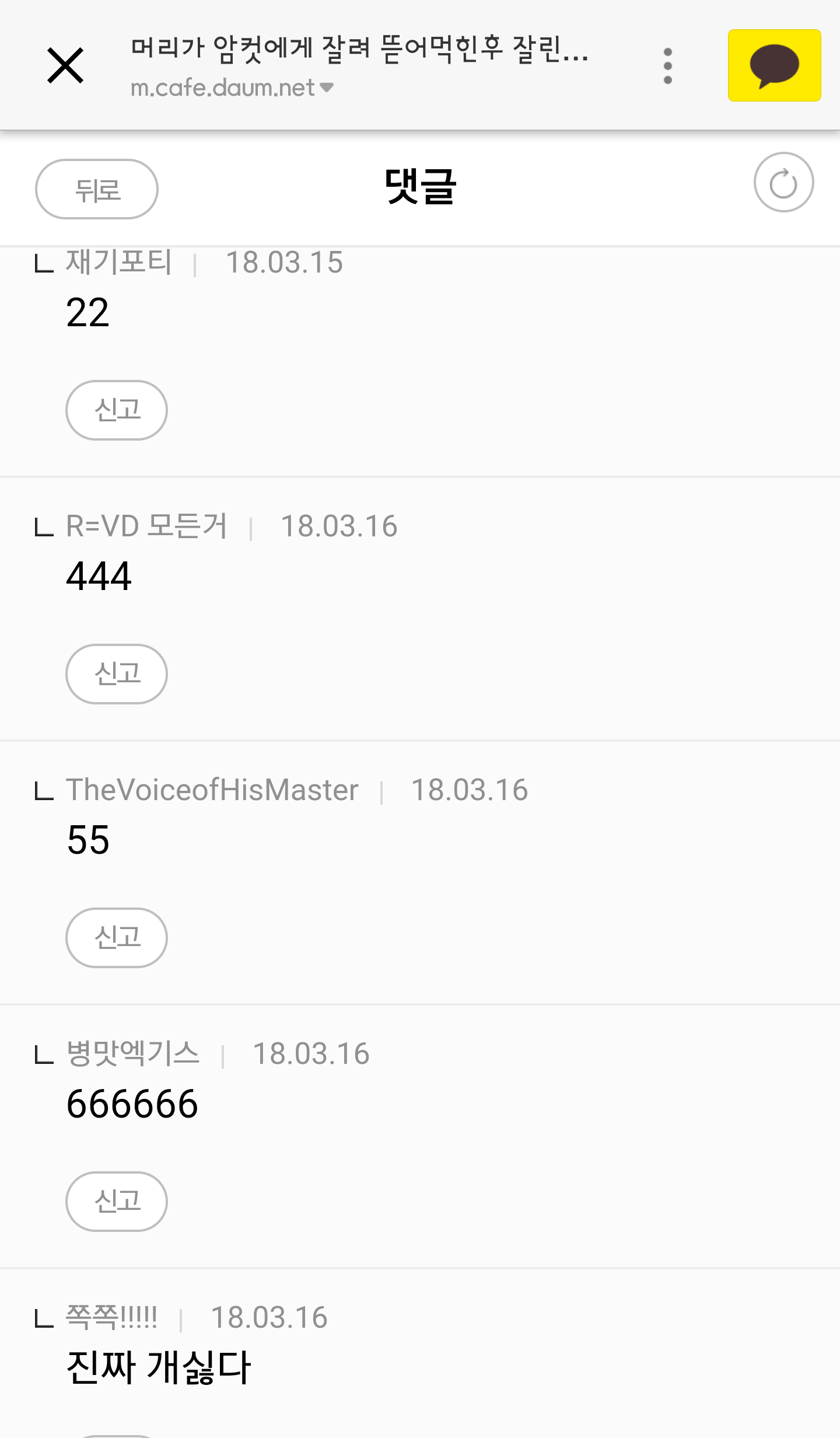Report TheVoiceofHisMaster's comment

pos(117,937)
